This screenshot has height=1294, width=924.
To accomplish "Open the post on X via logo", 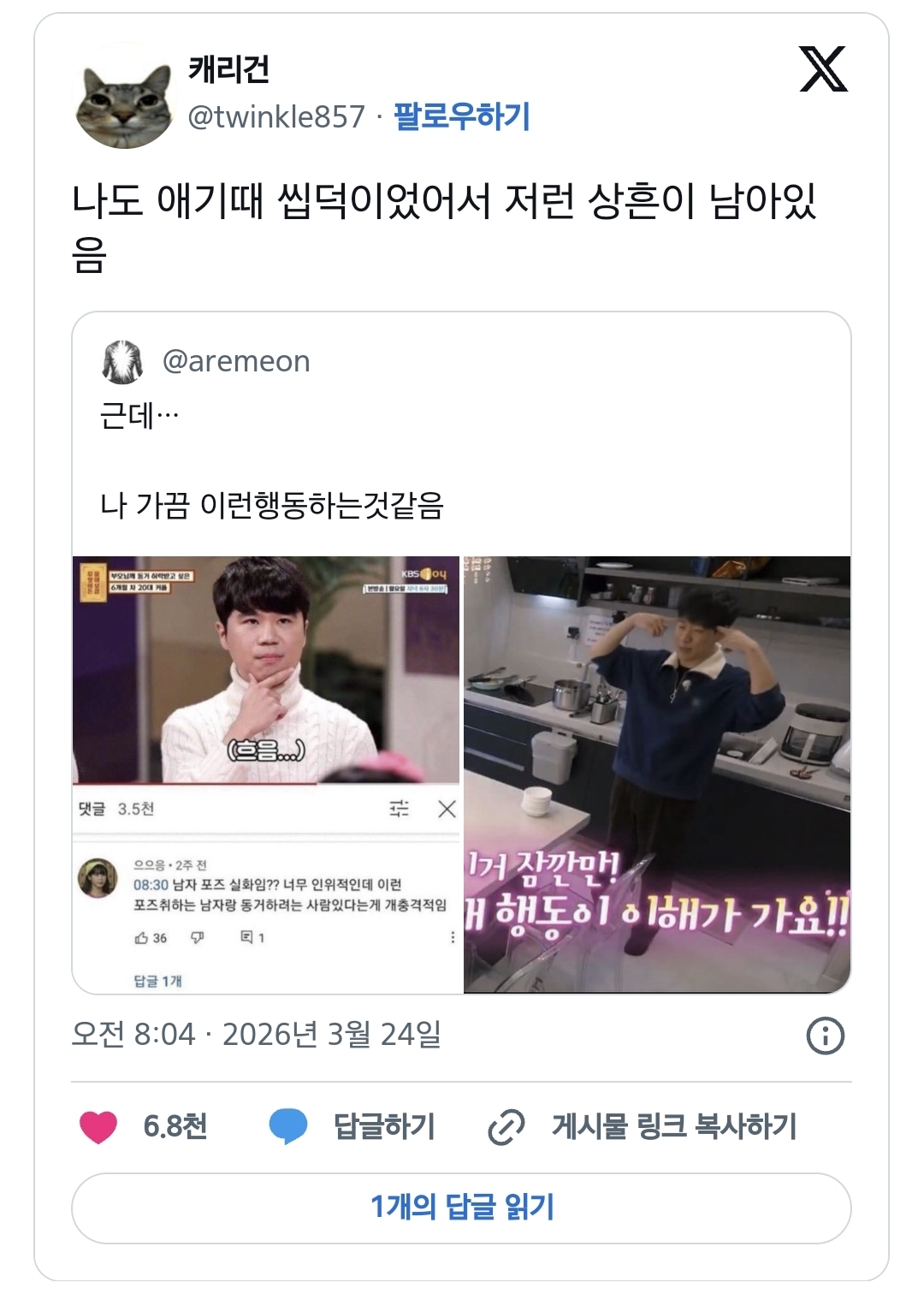I will point(823,69).
